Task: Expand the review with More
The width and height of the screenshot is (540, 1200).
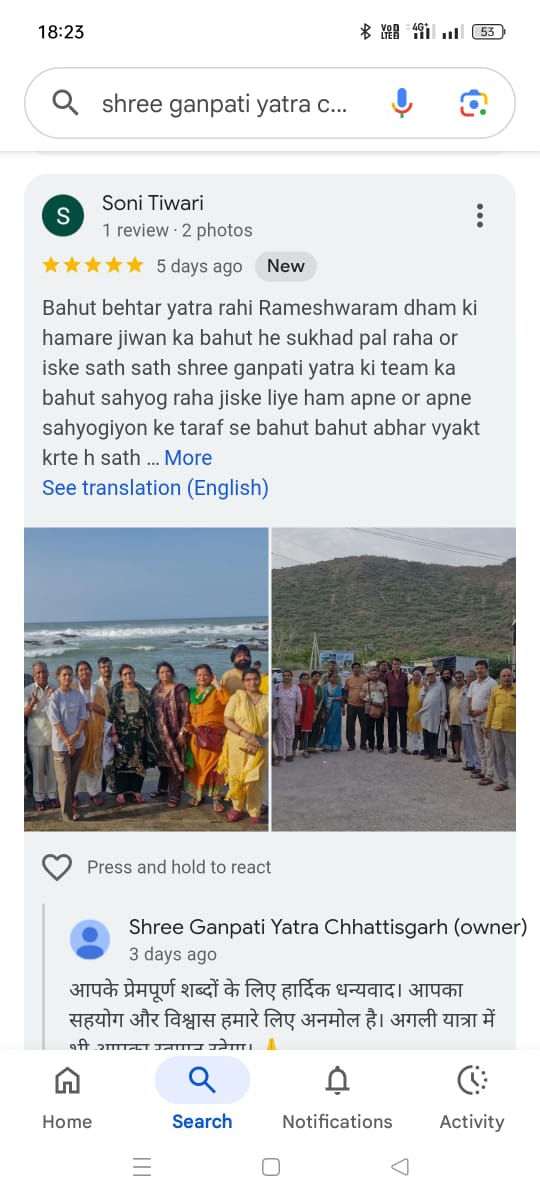Action: pos(188,457)
